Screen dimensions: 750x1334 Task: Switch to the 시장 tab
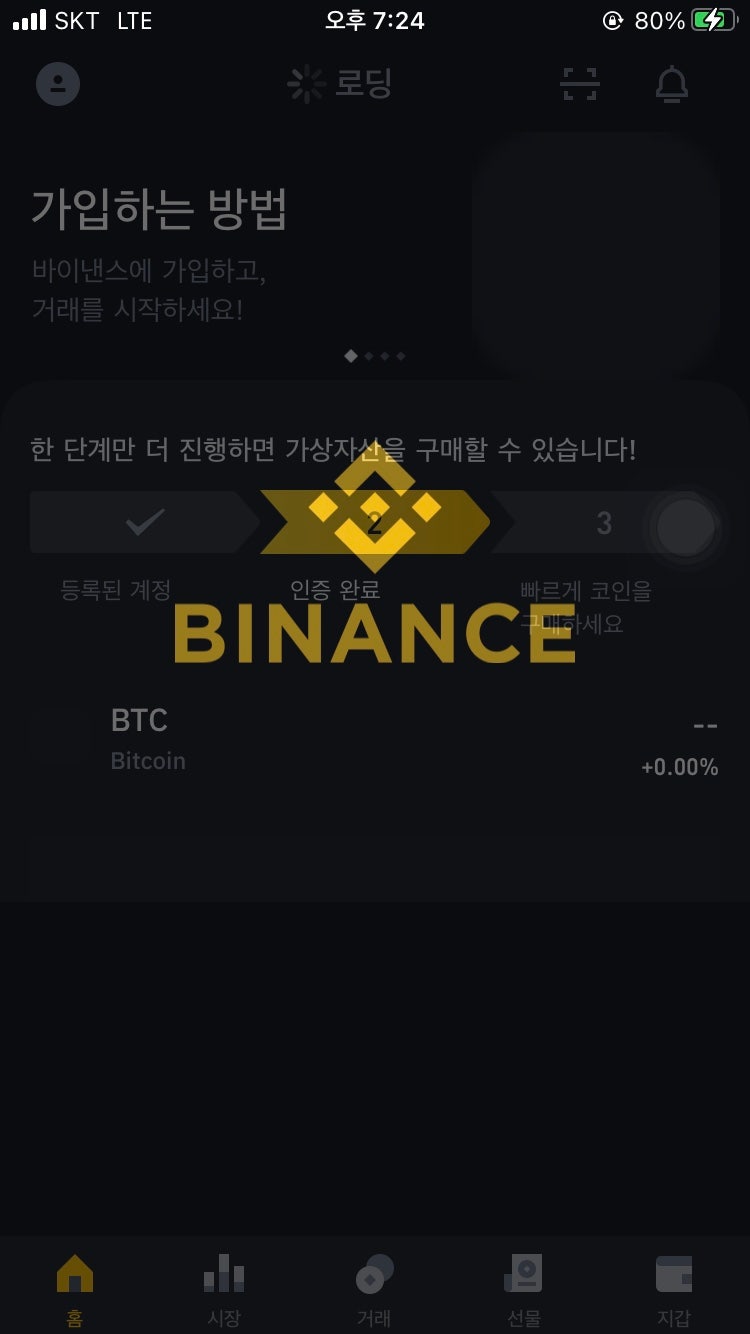(224, 1288)
